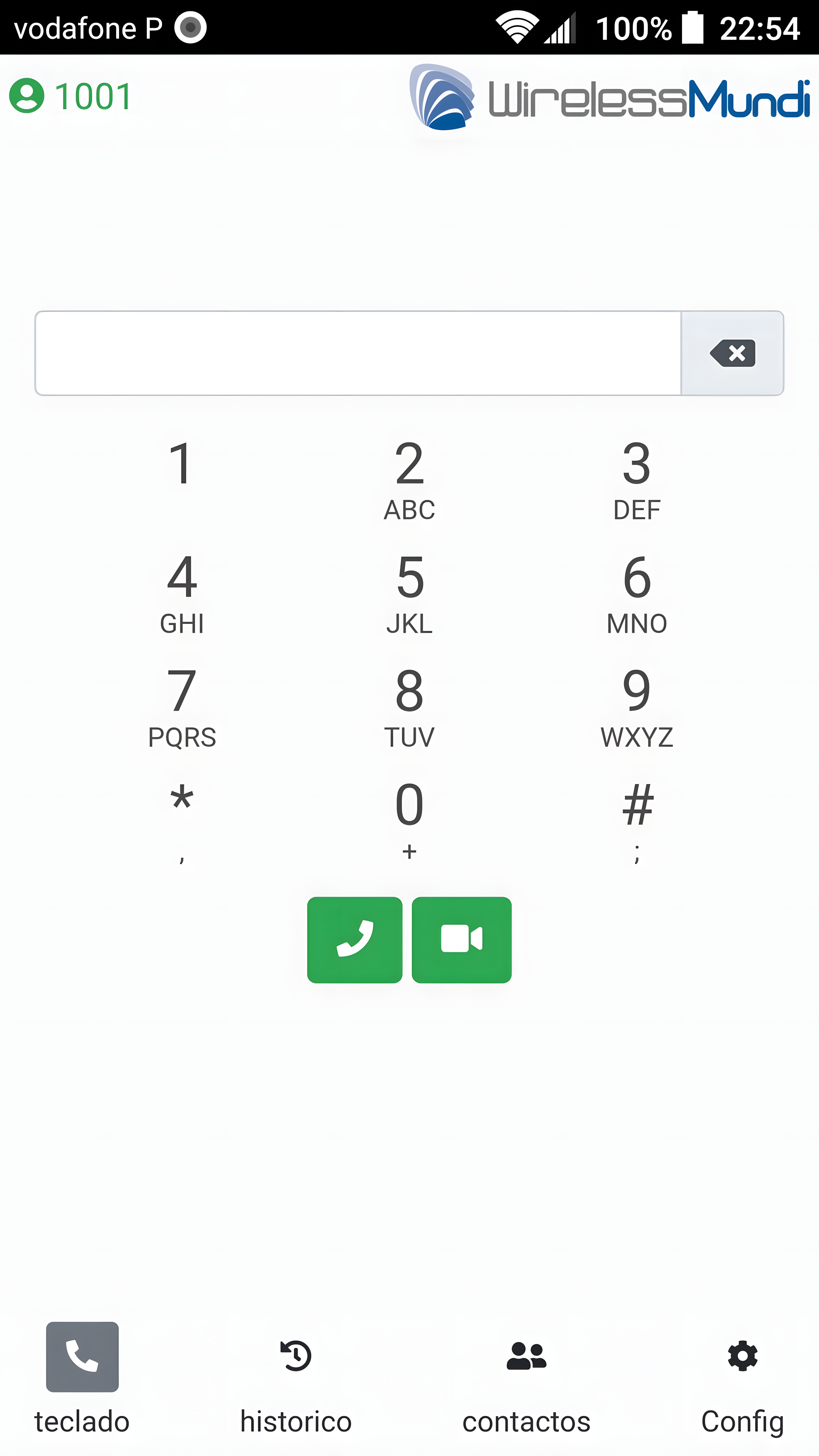Enter digit 5 JKL
Viewport: 819px width, 1456px height.
tap(409, 593)
